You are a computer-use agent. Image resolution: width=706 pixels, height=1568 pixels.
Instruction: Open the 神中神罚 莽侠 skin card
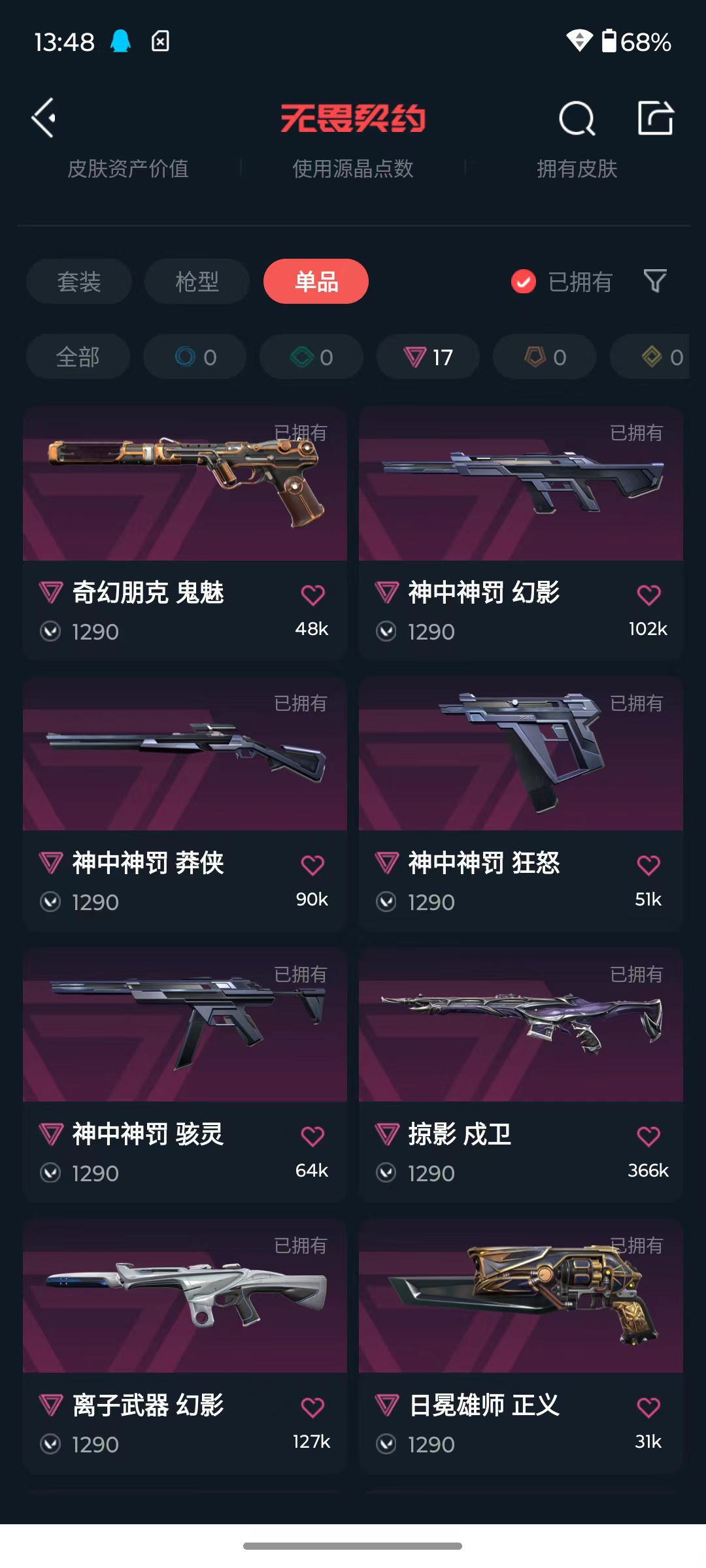[x=185, y=804]
